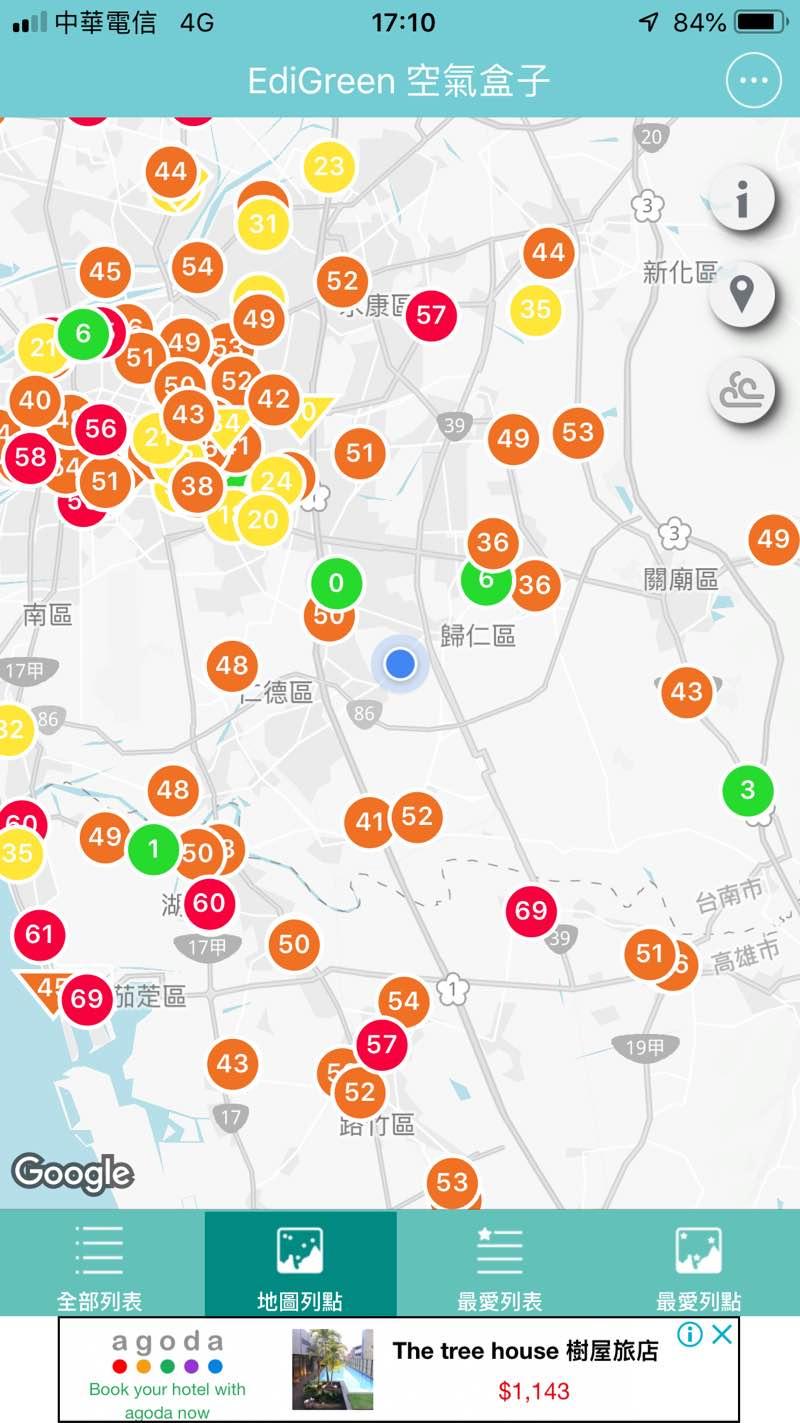Tap the orange marker showing 41
Viewport: 800px width, 1423px height.
click(x=367, y=822)
